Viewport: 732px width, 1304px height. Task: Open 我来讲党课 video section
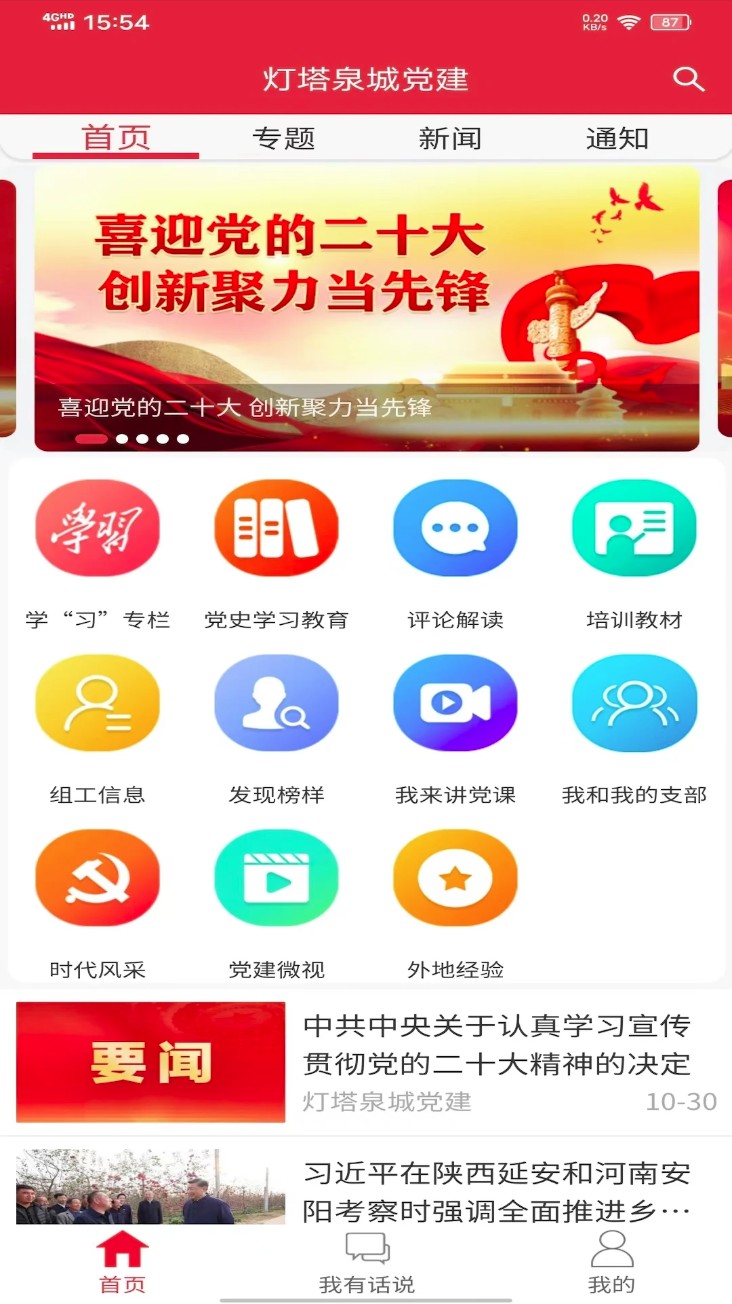455,703
